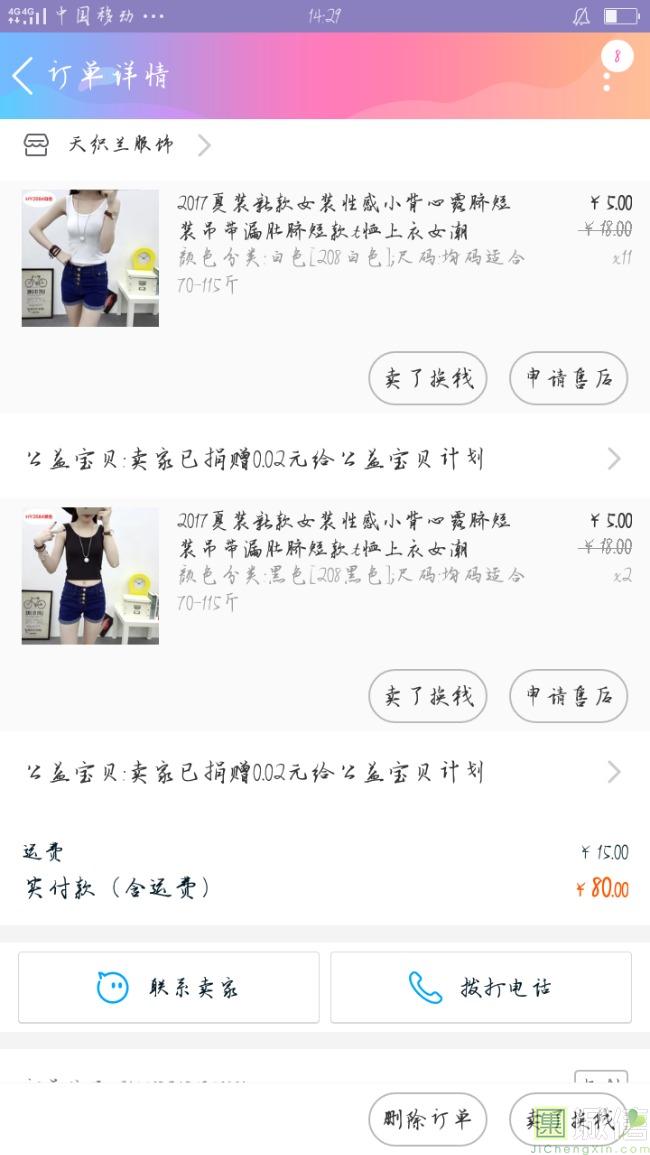This screenshot has width=650, height=1155.
Task: Delete this order with 删除订单
Action: [x=428, y=1119]
